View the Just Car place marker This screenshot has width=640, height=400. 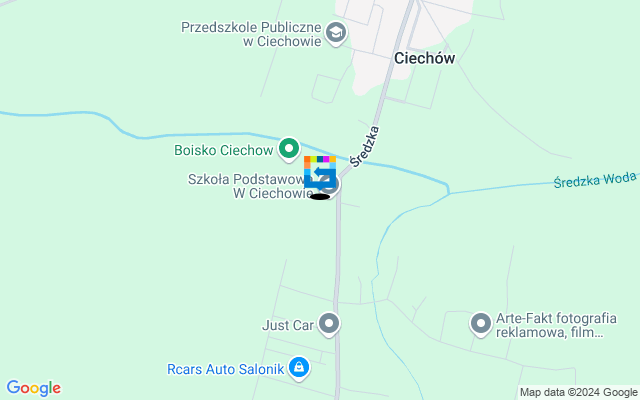329,324
